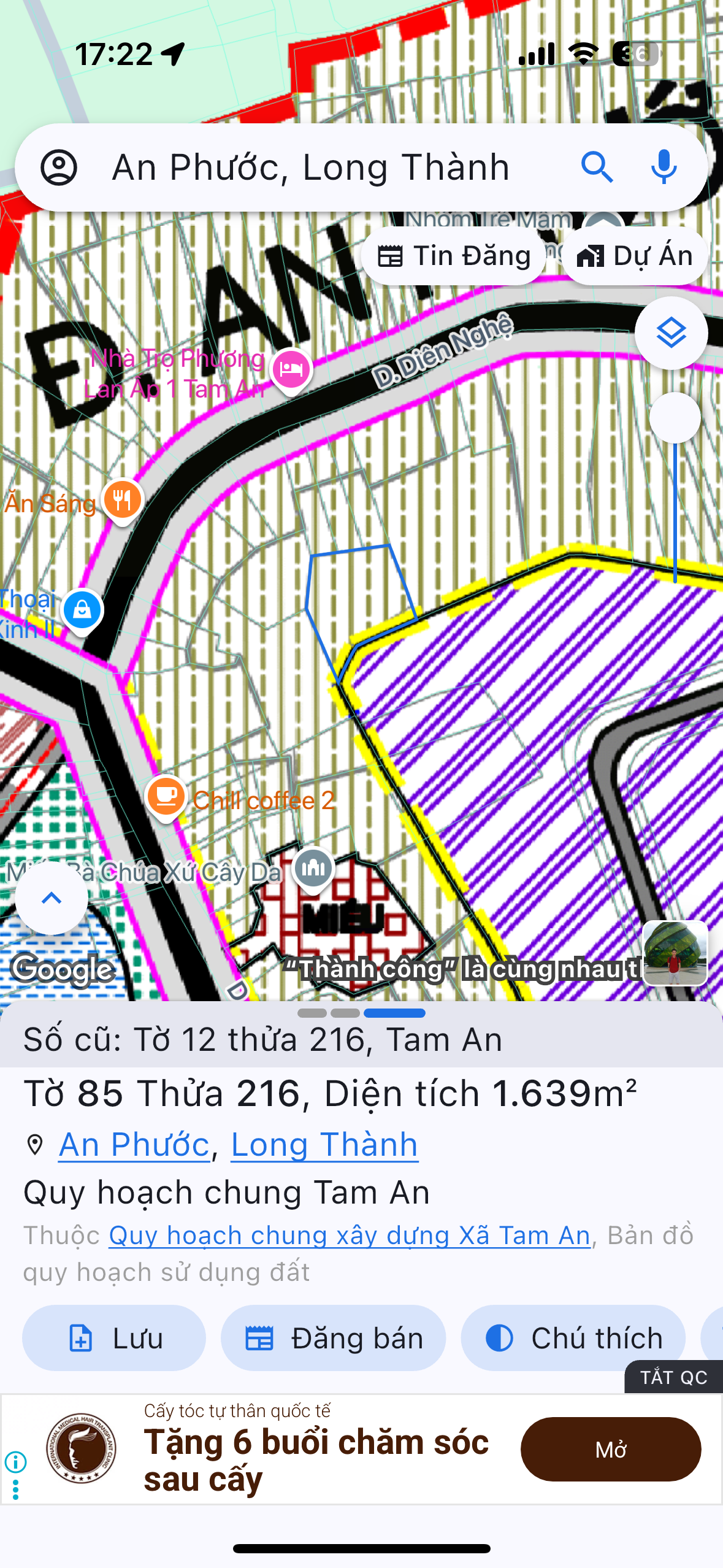The height and width of the screenshot is (1568, 723).
Task: Save this land plot with Lưu
Action: (114, 1338)
